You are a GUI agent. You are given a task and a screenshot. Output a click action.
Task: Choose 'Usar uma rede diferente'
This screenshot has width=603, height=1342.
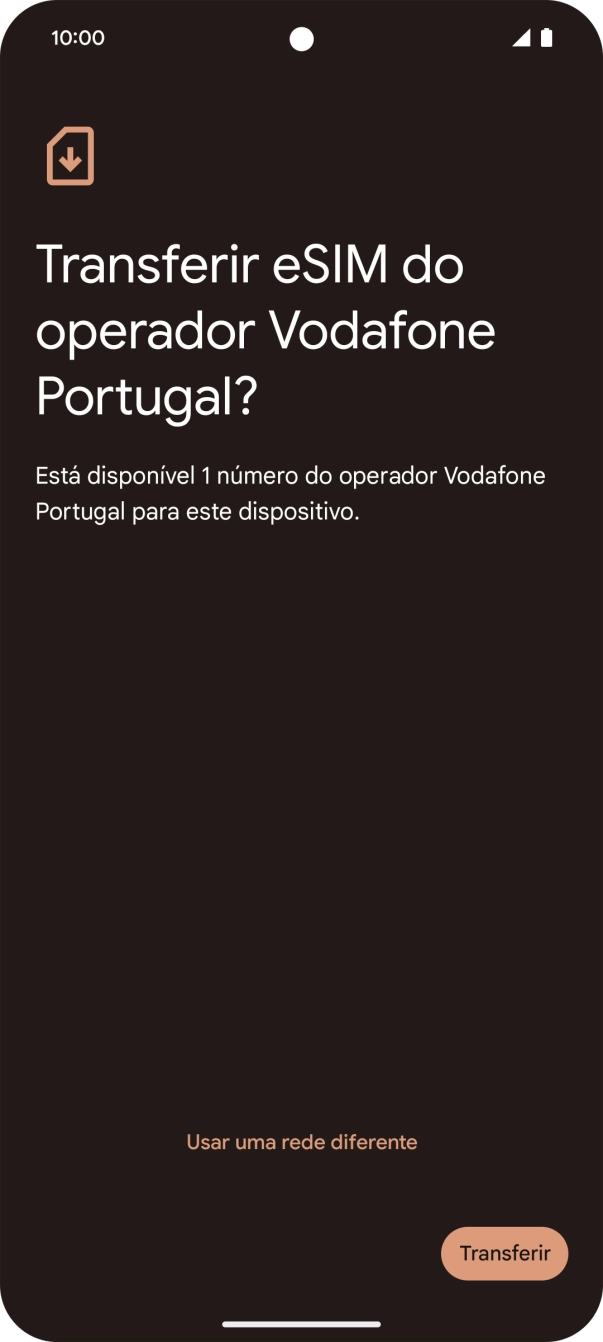pos(302,1142)
